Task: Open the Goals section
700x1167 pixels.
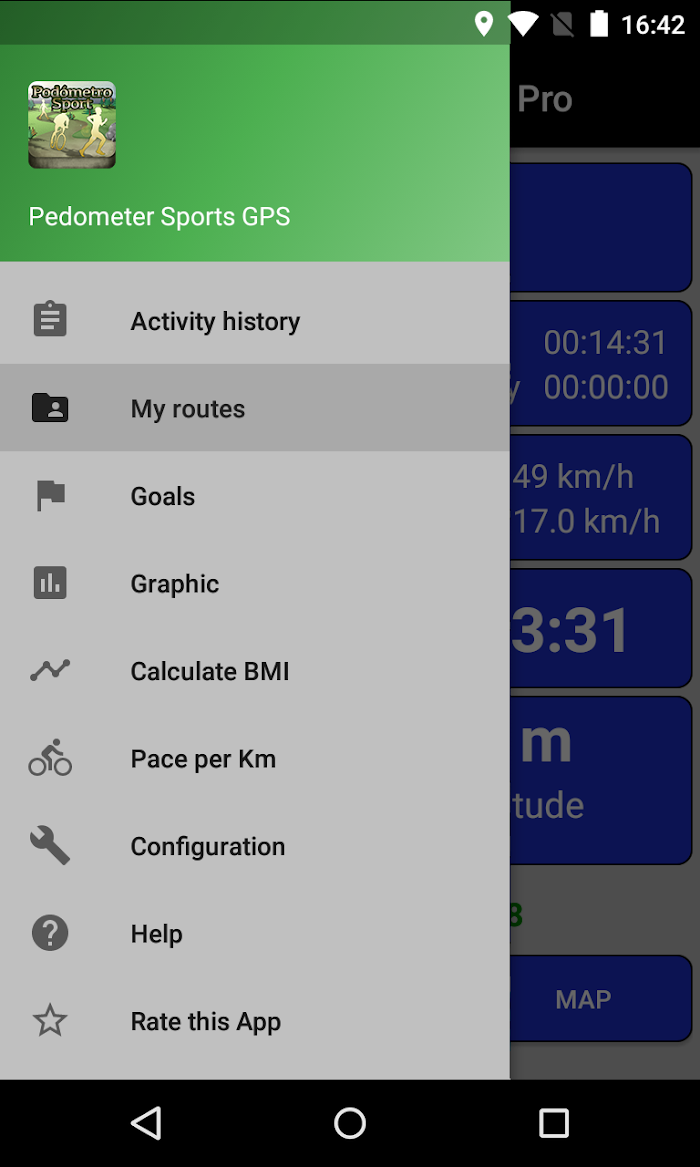Action: [x=254, y=496]
